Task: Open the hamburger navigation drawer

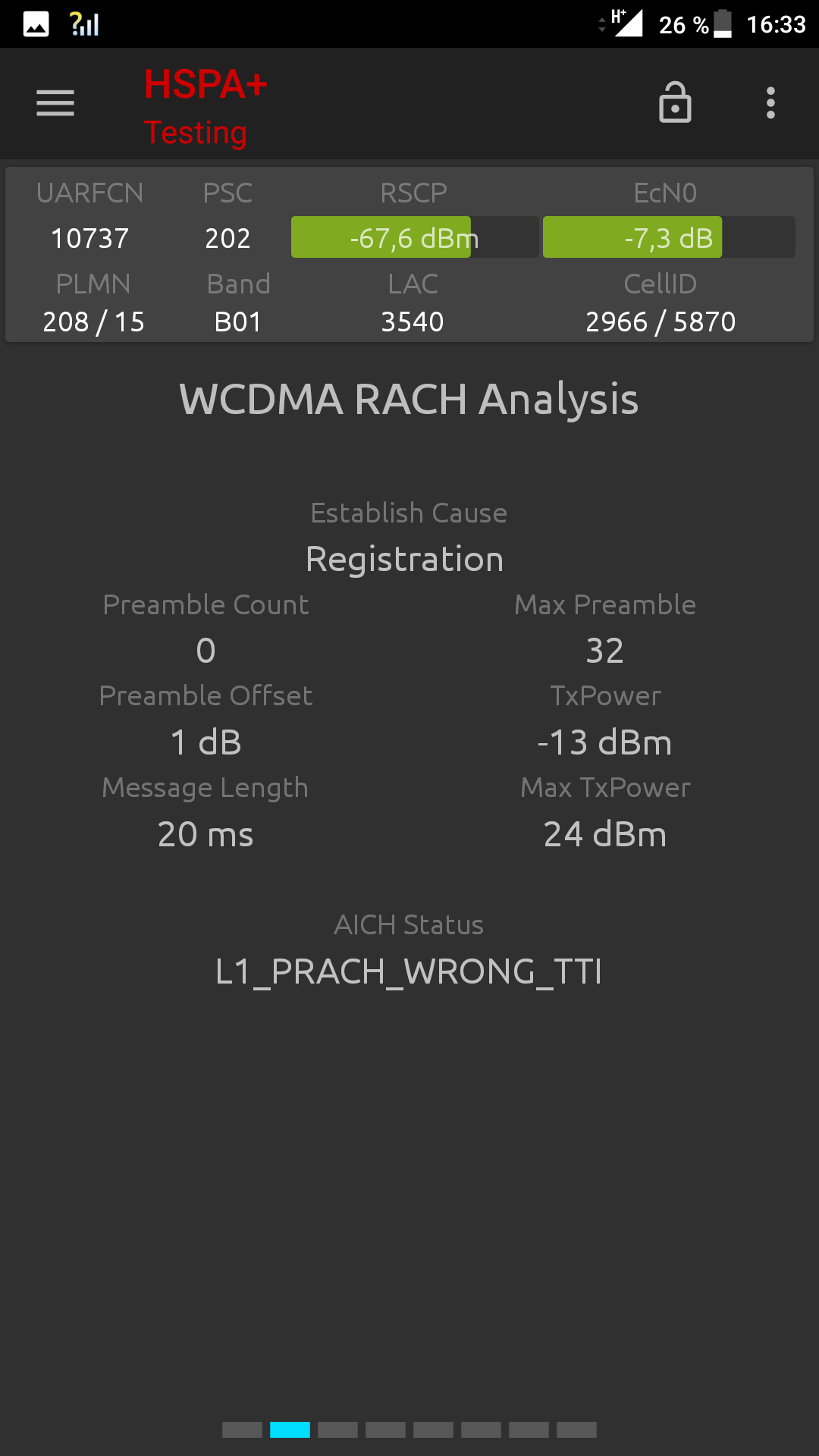Action: pyautogui.click(x=55, y=103)
